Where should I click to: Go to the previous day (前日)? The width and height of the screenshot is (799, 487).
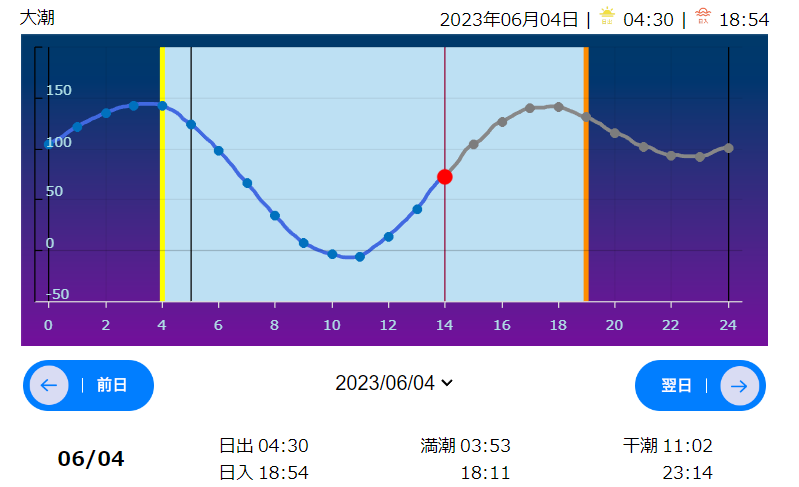(x=88, y=385)
